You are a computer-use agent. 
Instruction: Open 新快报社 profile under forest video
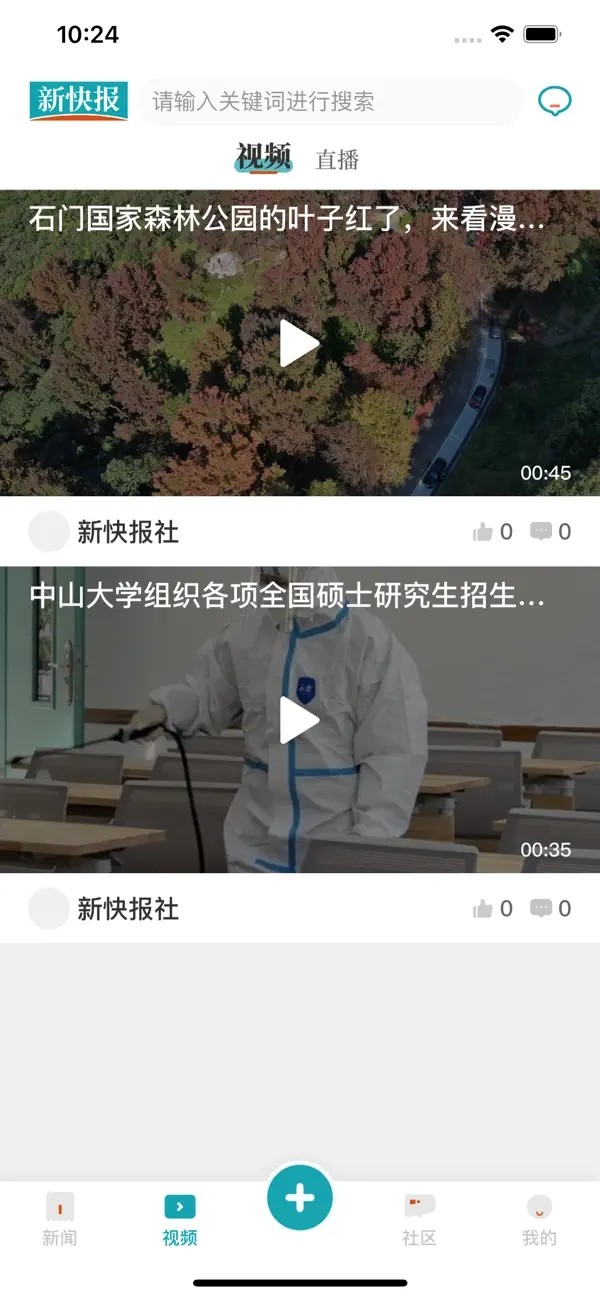pyautogui.click(x=105, y=532)
